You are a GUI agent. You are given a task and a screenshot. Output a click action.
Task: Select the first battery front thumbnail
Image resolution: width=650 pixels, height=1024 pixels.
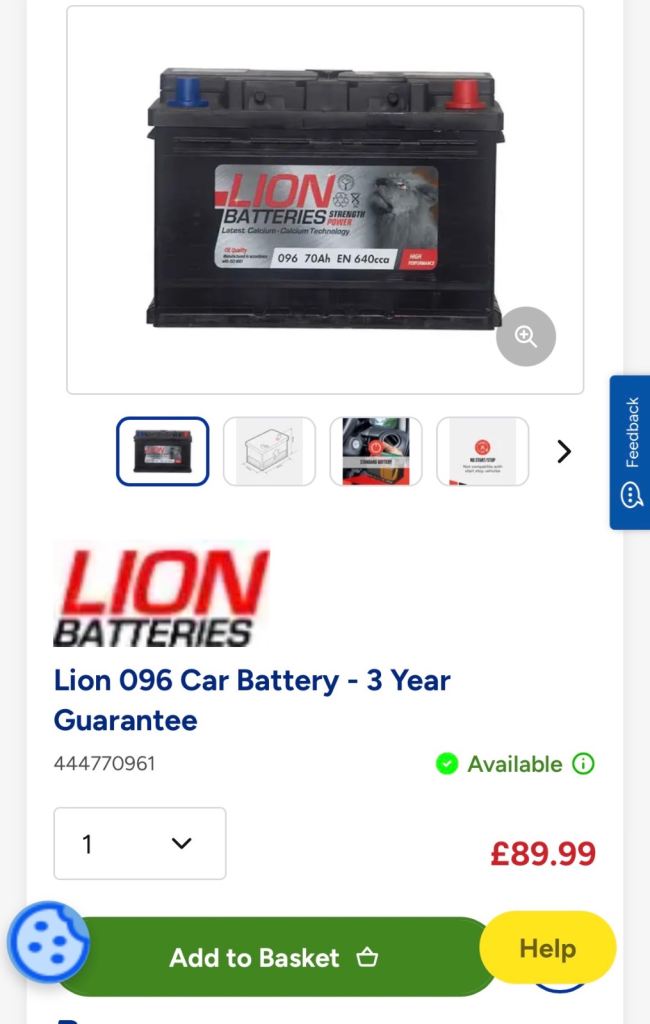point(163,451)
